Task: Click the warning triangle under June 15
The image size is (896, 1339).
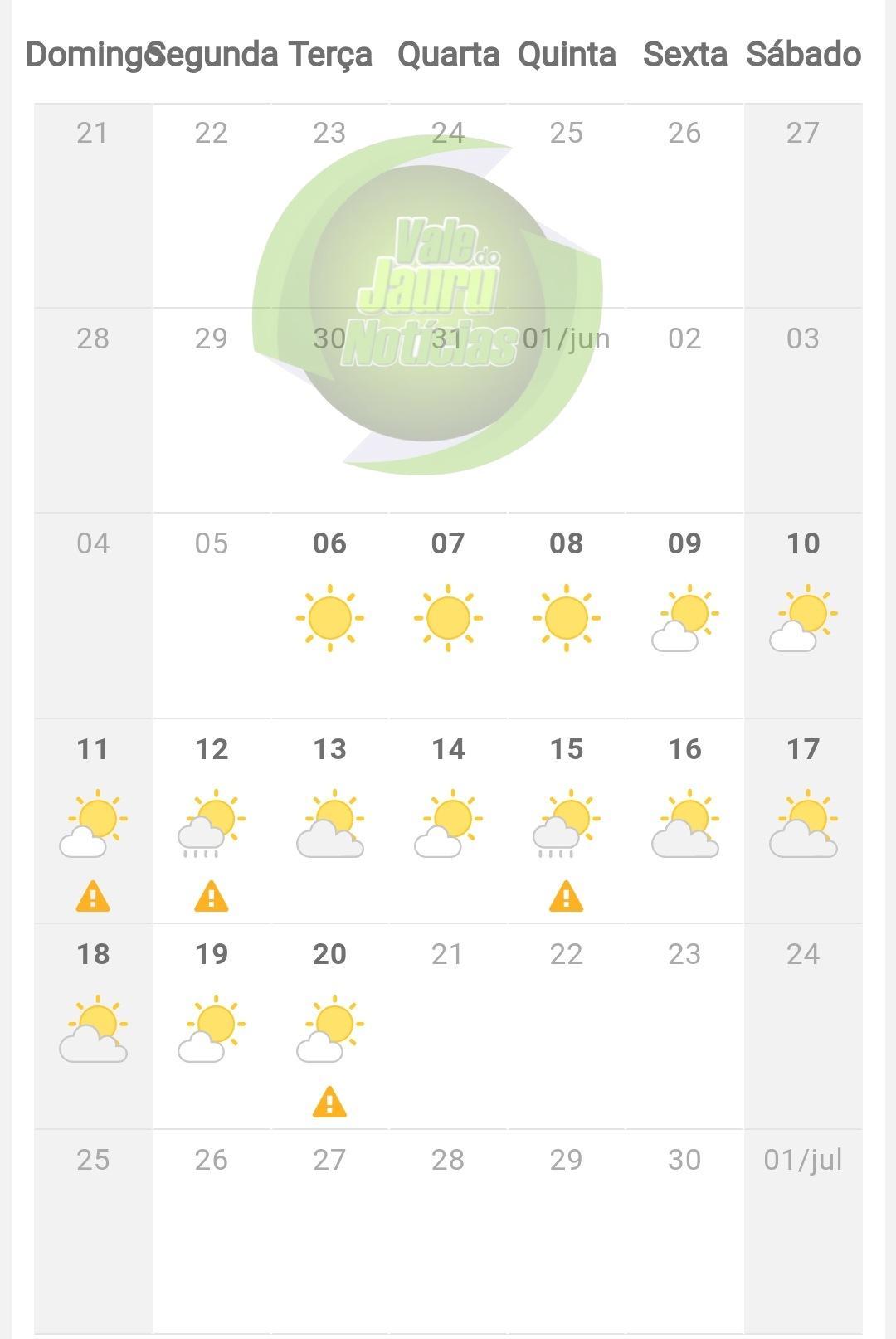Action: [567, 897]
